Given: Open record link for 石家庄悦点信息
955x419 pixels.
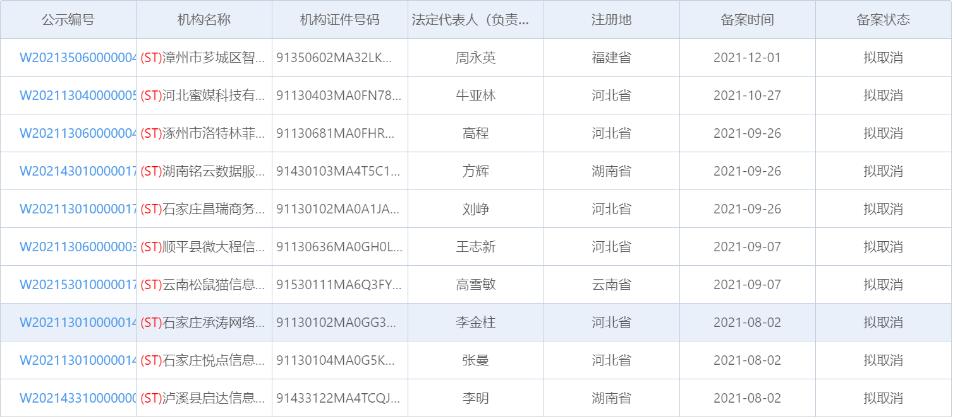Looking at the screenshot, I should click(77, 361).
